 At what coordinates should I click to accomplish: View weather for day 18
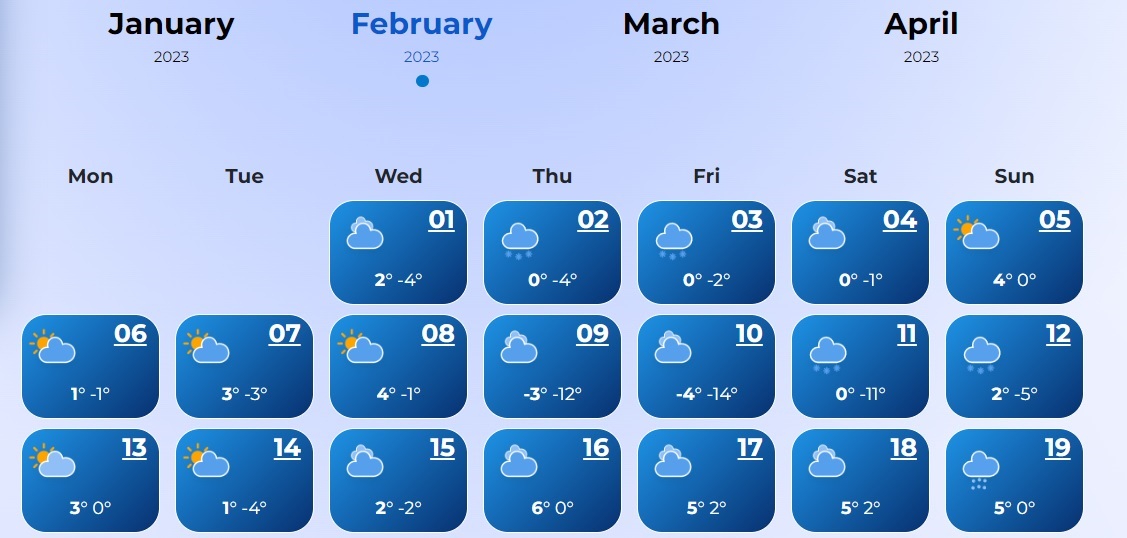pos(860,480)
